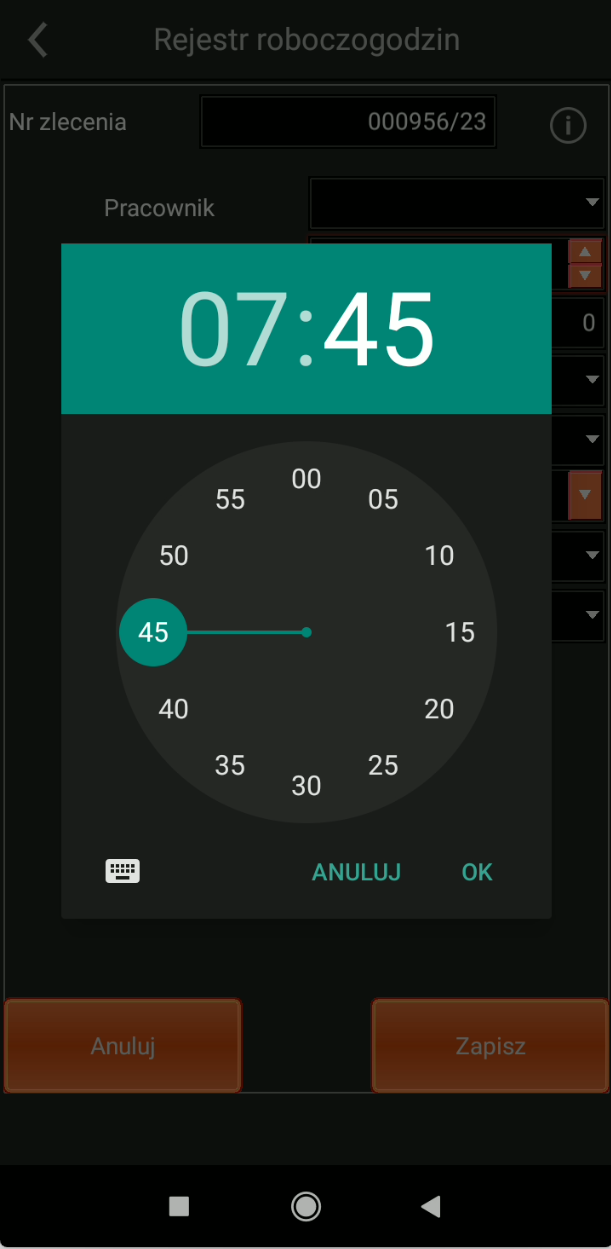Switch to keyboard time input
Image resolution: width=611 pixels, height=1249 pixels.
(x=122, y=871)
